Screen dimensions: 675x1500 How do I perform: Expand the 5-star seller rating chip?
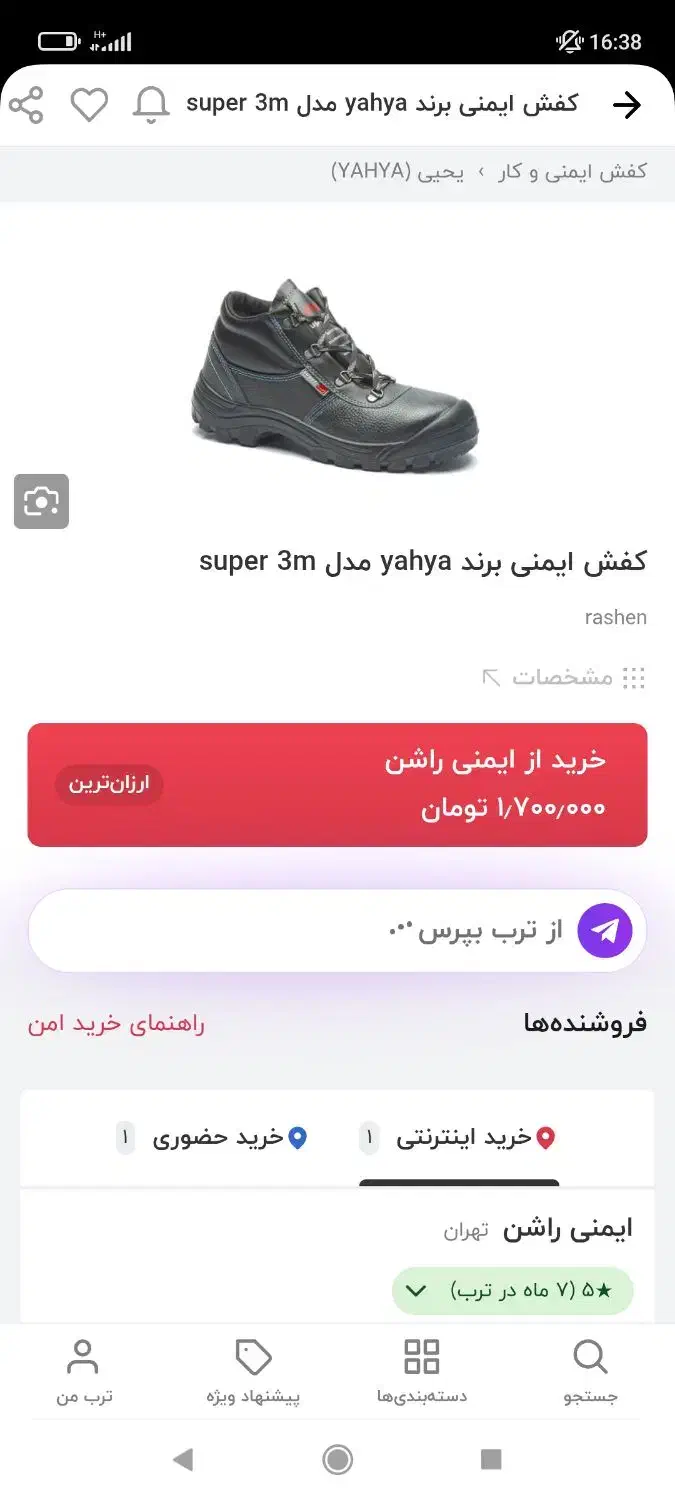(x=513, y=1290)
